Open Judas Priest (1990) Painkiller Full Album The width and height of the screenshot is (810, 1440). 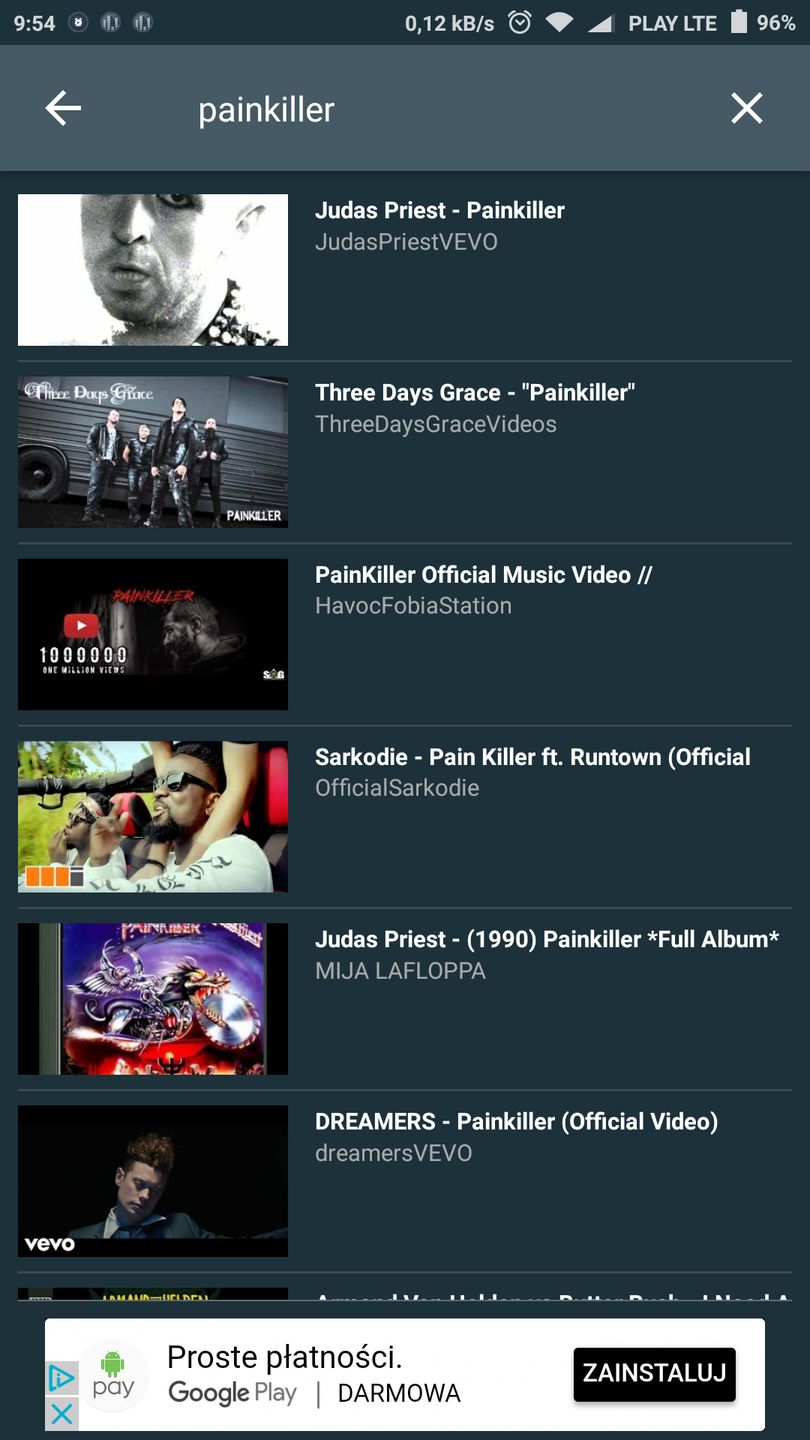[x=404, y=997]
